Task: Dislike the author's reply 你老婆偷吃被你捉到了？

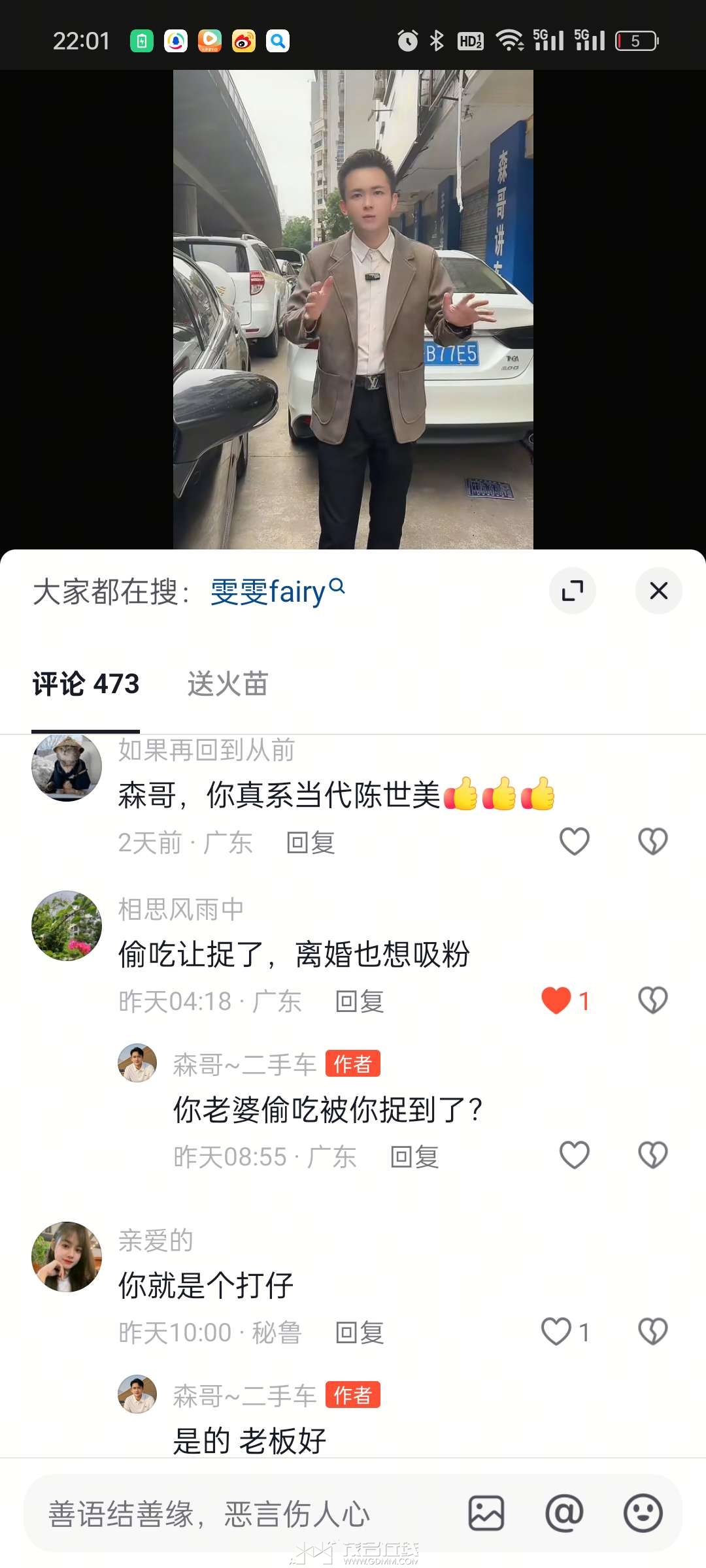Action: (652, 1155)
